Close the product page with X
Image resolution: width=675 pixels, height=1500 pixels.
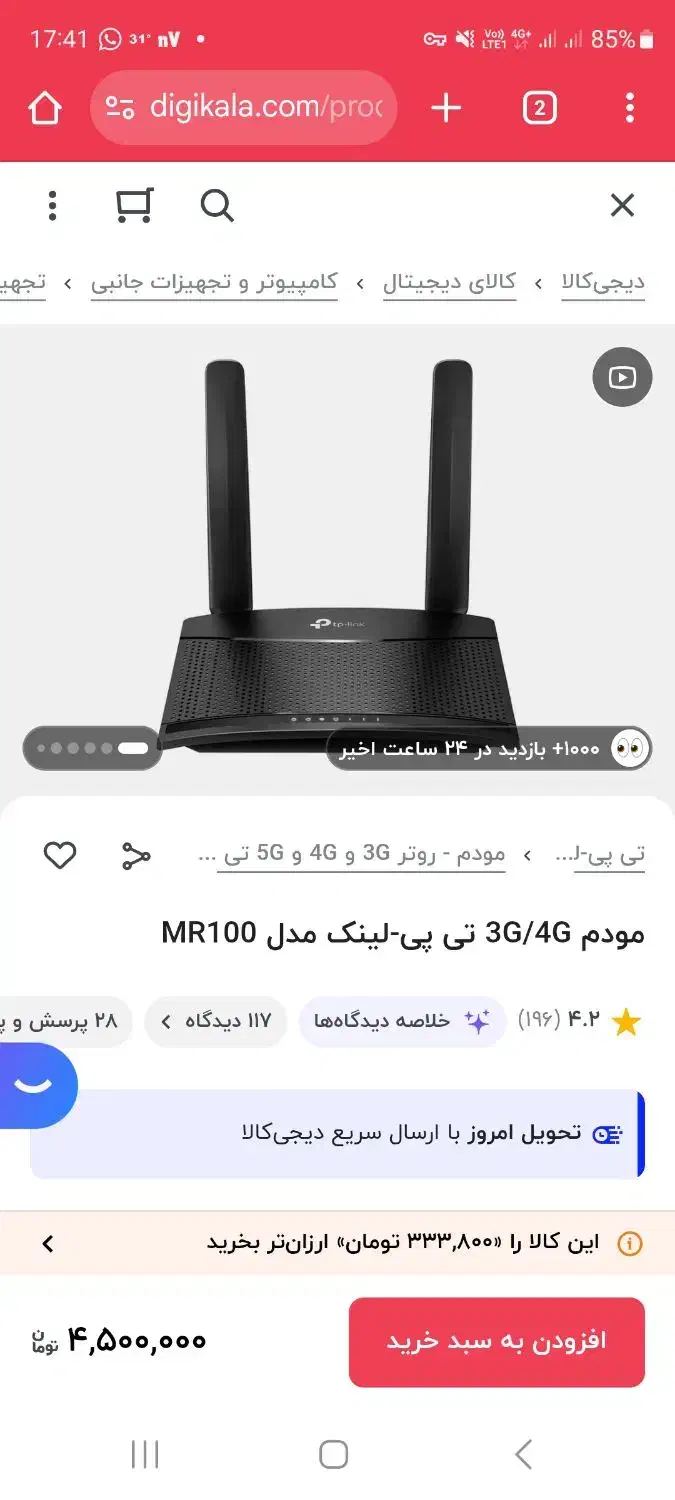tap(622, 206)
